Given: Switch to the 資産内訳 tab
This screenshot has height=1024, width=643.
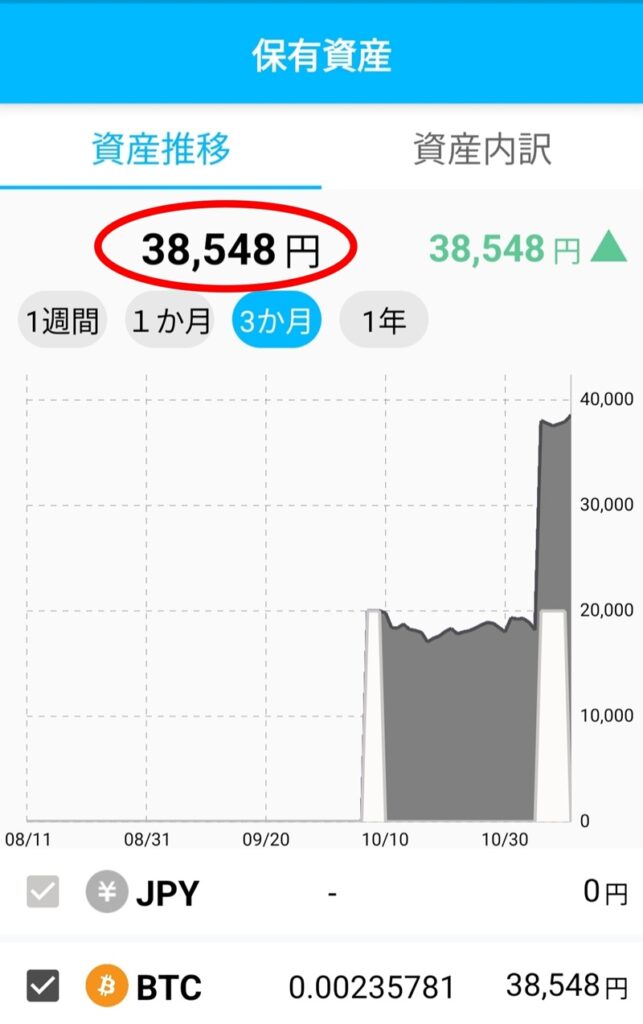Looking at the screenshot, I should pos(482,149).
